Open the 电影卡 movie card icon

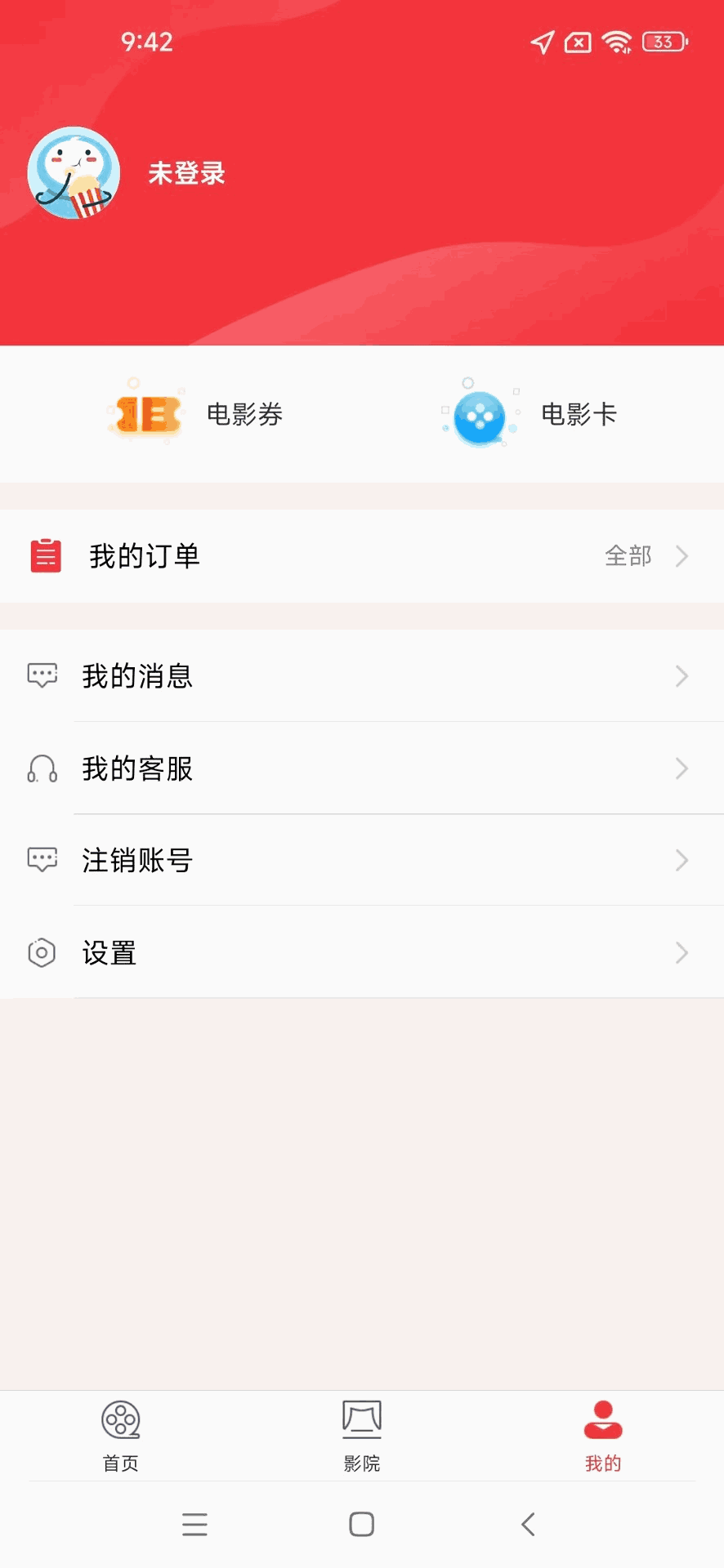point(478,415)
